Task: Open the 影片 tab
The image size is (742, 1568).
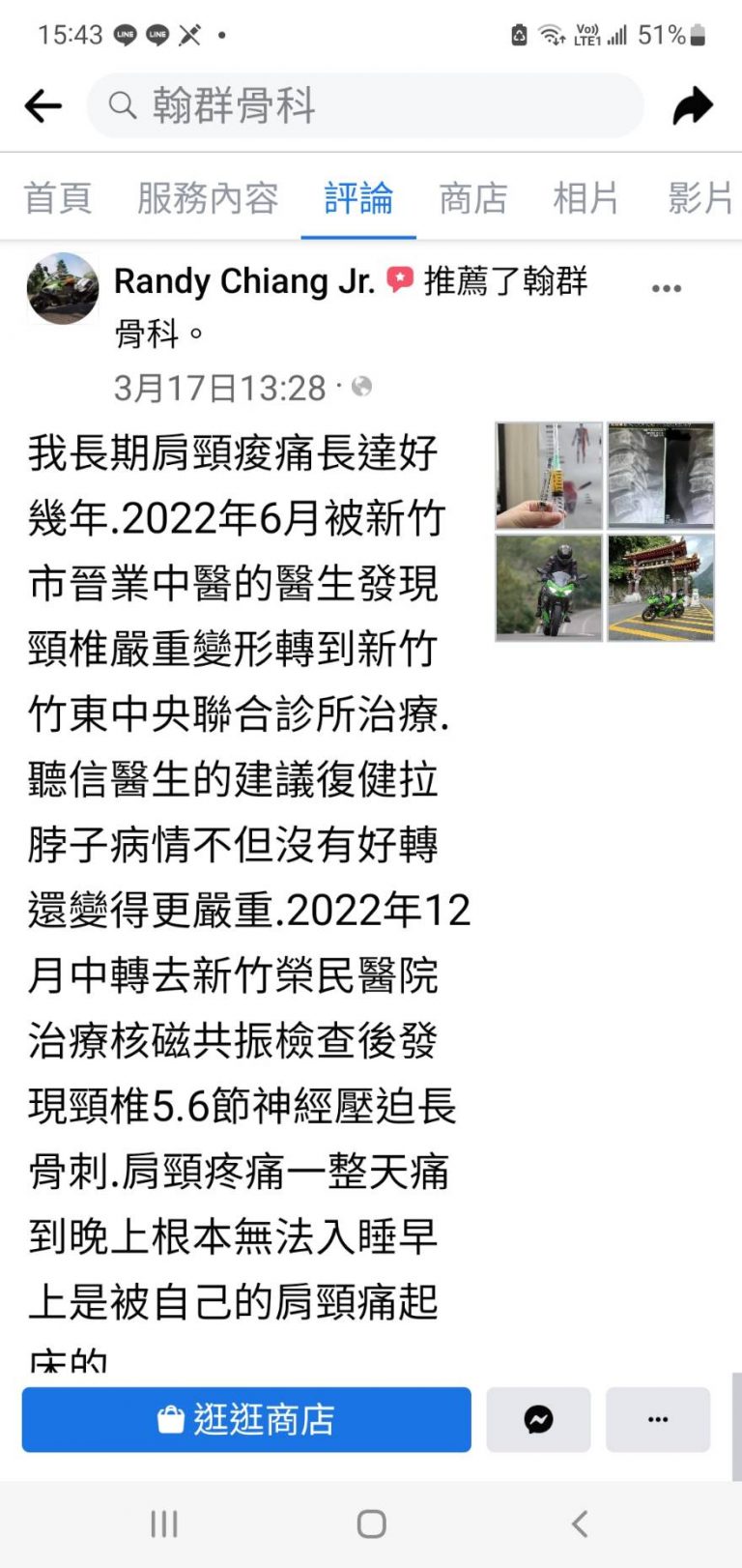Action: click(700, 198)
